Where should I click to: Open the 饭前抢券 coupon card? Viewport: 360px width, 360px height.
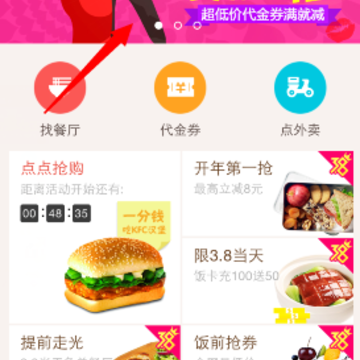(268, 343)
